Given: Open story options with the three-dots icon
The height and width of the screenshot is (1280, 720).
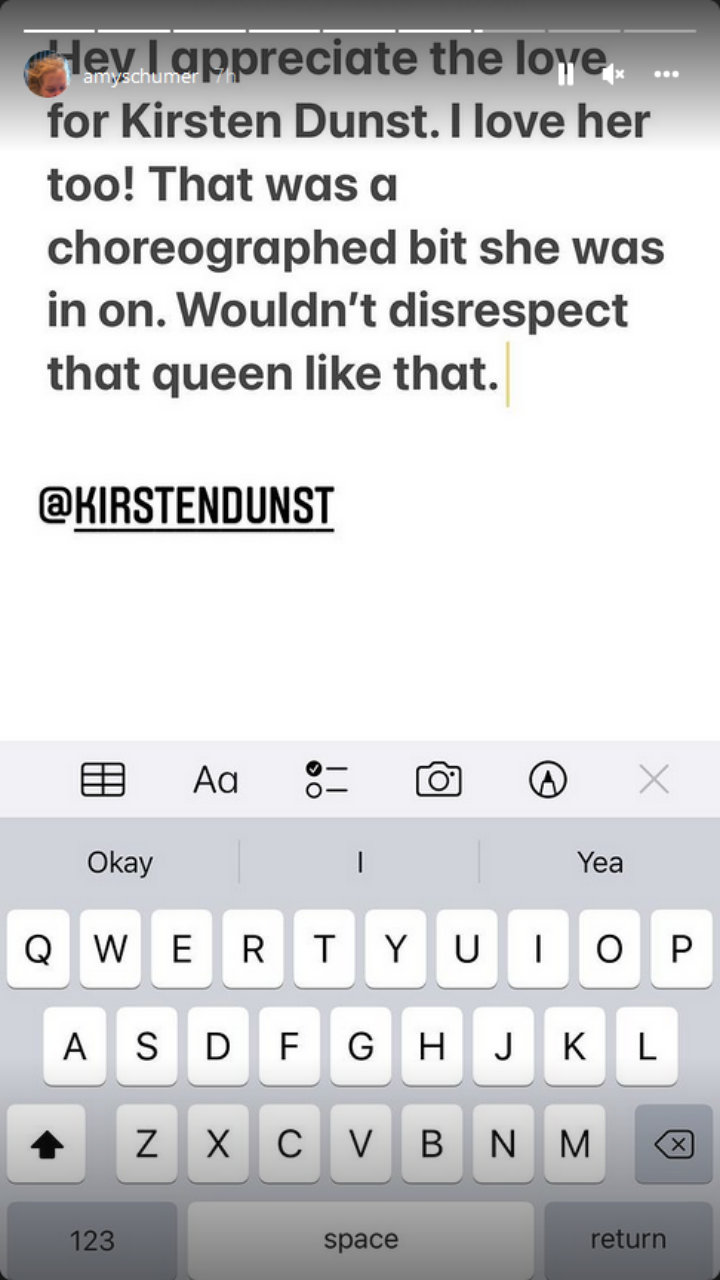Looking at the screenshot, I should pos(664,74).
